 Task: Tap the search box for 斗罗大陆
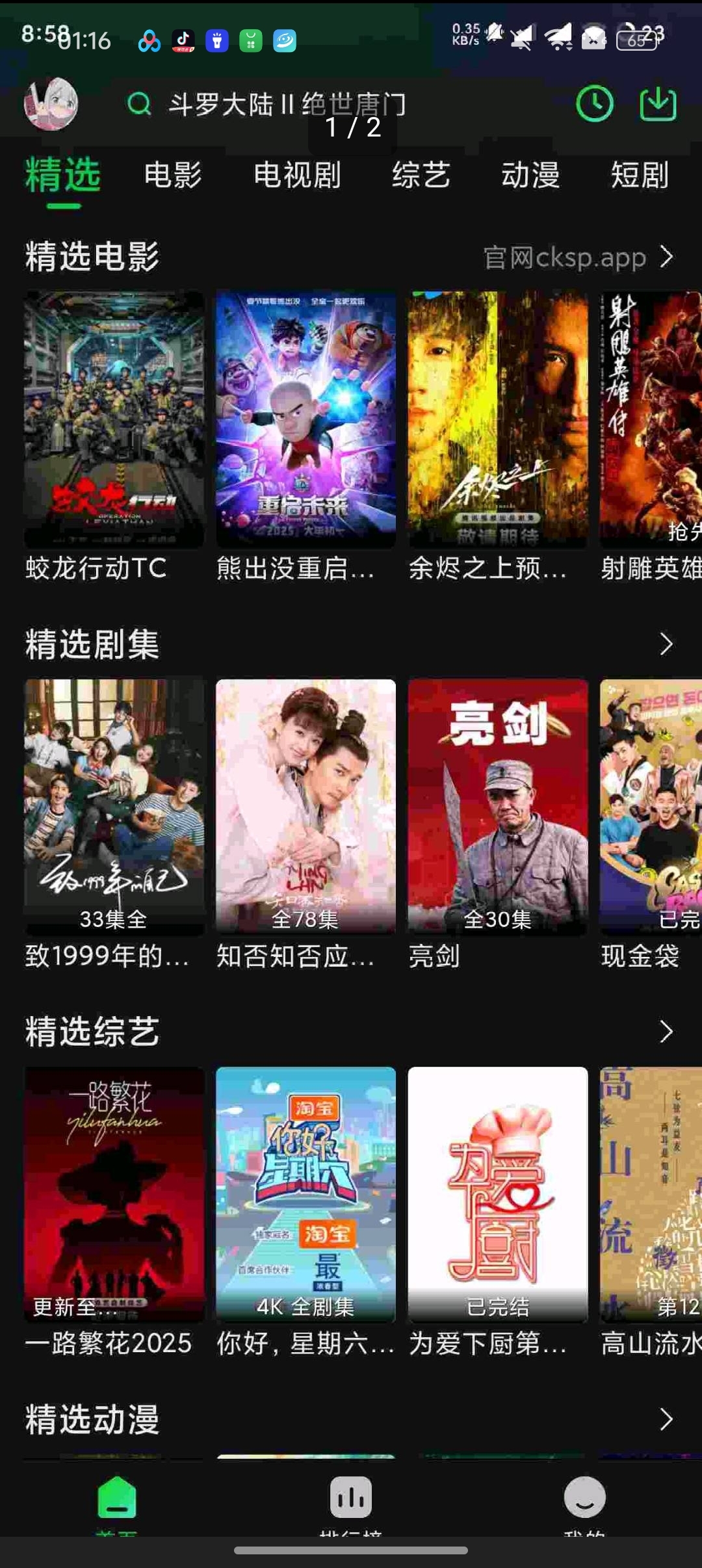point(286,104)
